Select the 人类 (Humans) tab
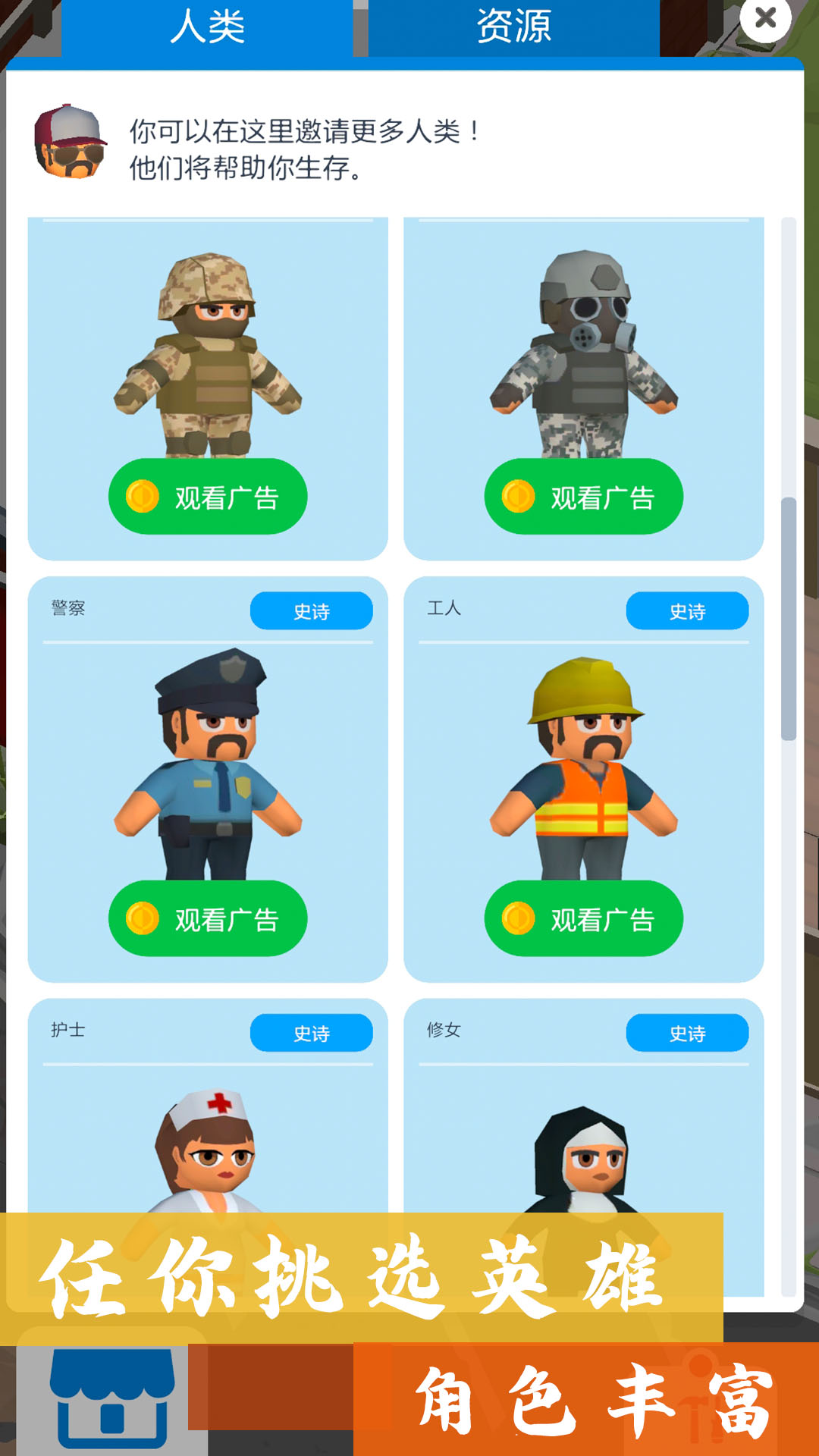 pos(209,27)
